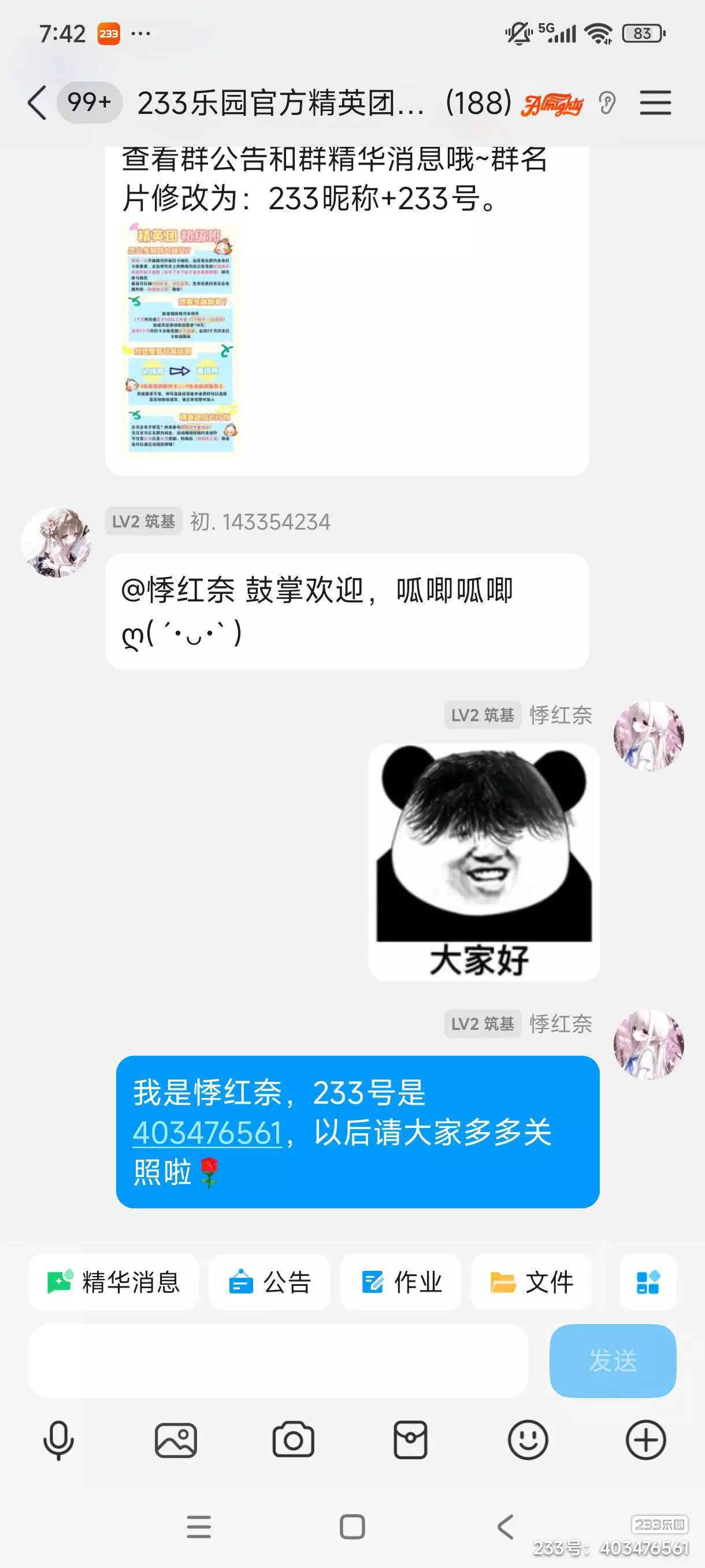Open the photo gallery picker
The image size is (705, 1568).
click(176, 1441)
